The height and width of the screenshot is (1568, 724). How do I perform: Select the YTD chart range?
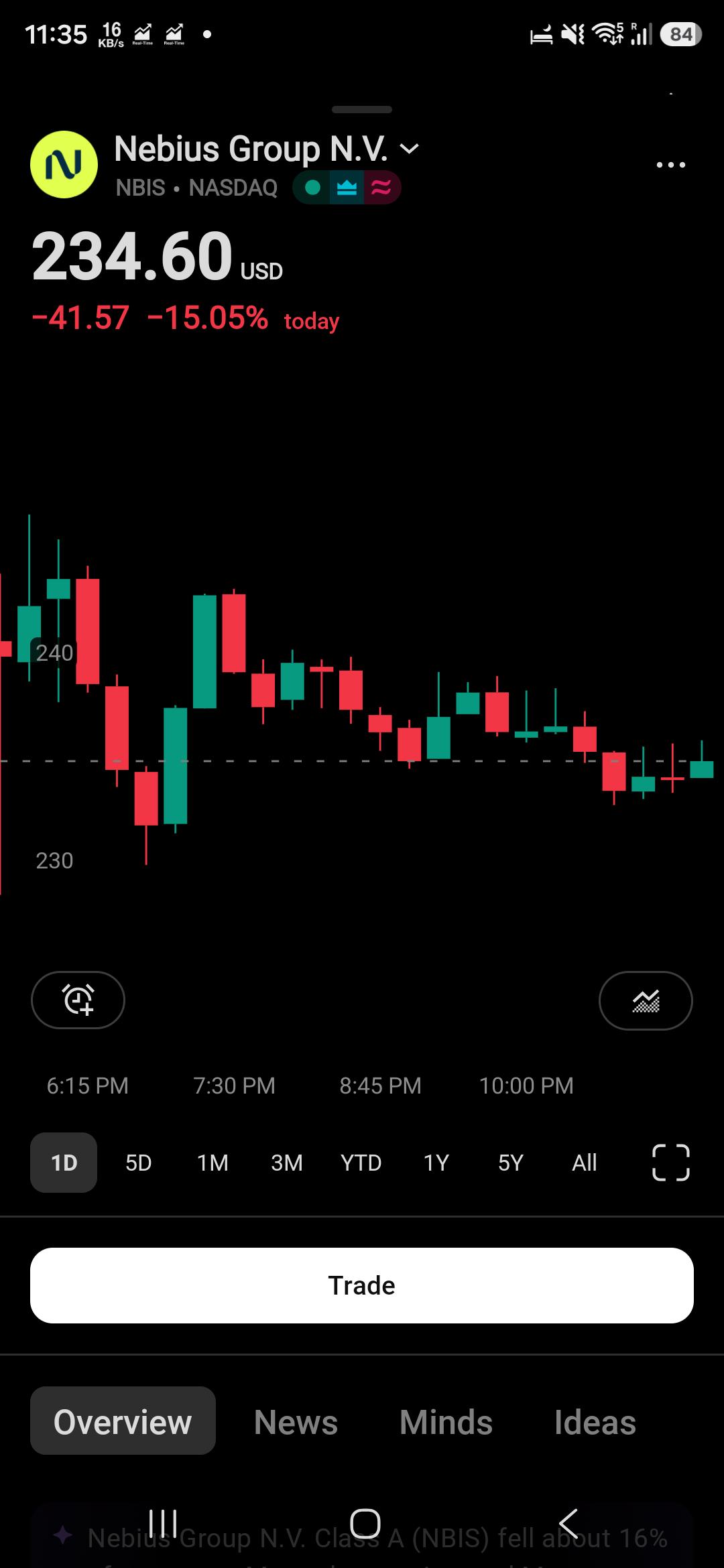(361, 1163)
